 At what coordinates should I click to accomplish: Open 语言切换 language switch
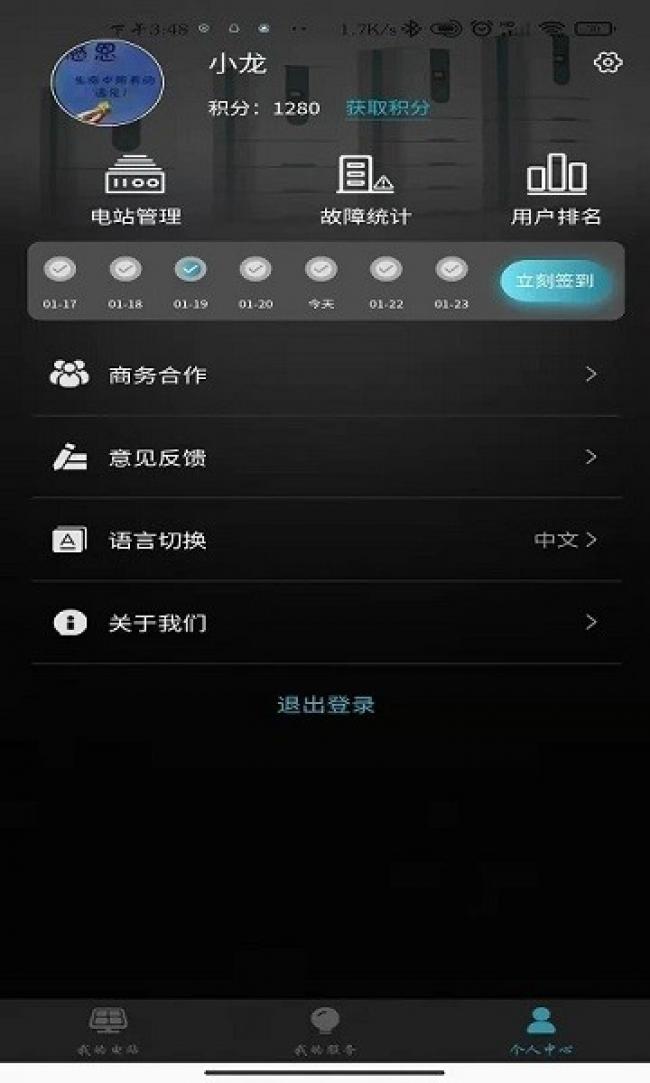coord(325,540)
